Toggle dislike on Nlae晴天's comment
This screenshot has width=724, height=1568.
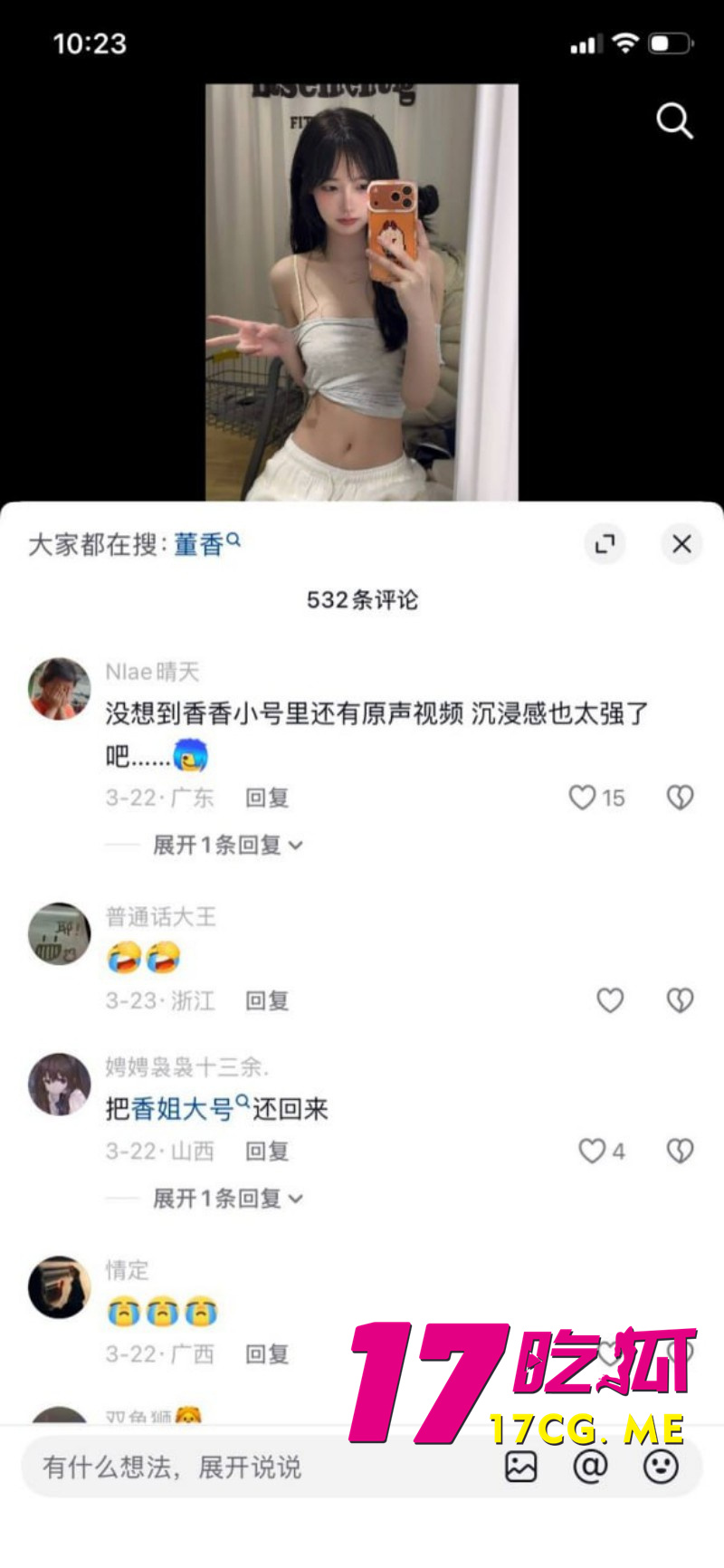pyautogui.click(x=679, y=798)
